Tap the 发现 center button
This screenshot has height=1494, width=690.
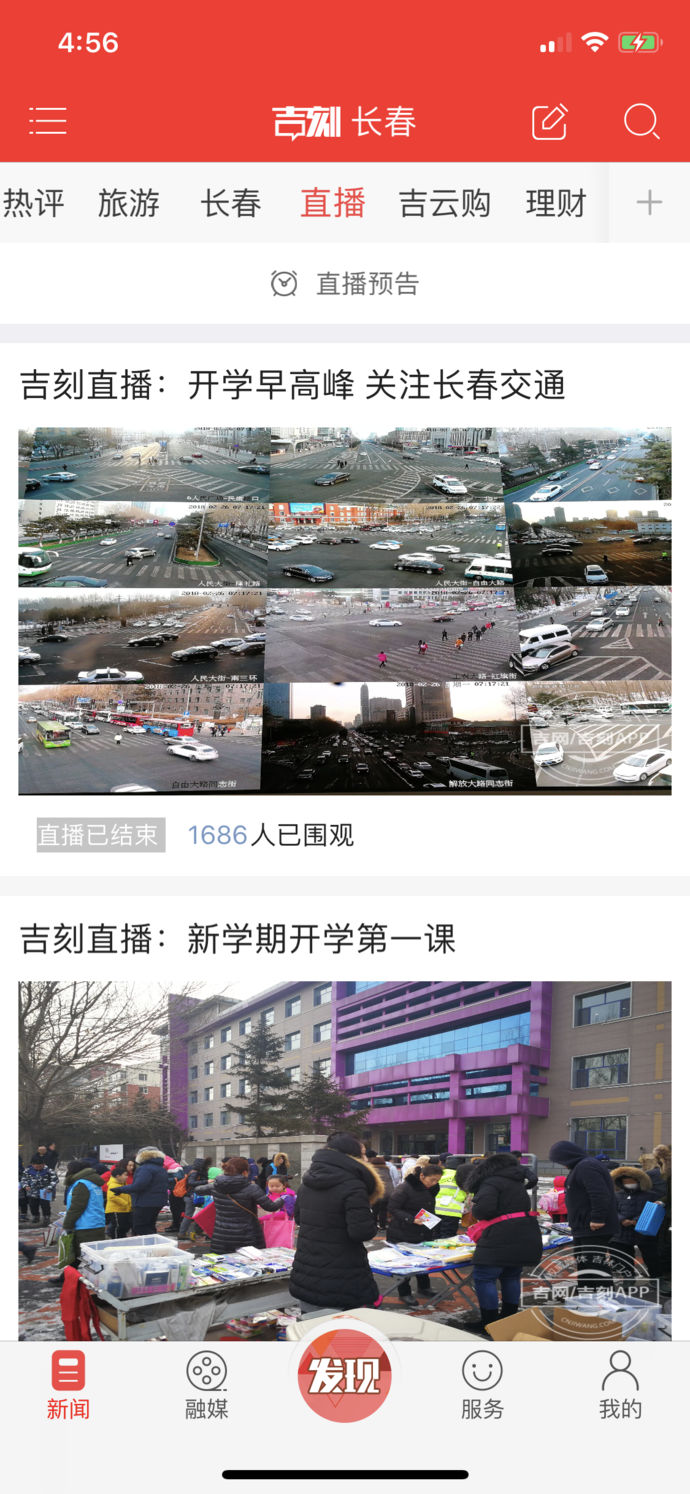pos(344,1376)
